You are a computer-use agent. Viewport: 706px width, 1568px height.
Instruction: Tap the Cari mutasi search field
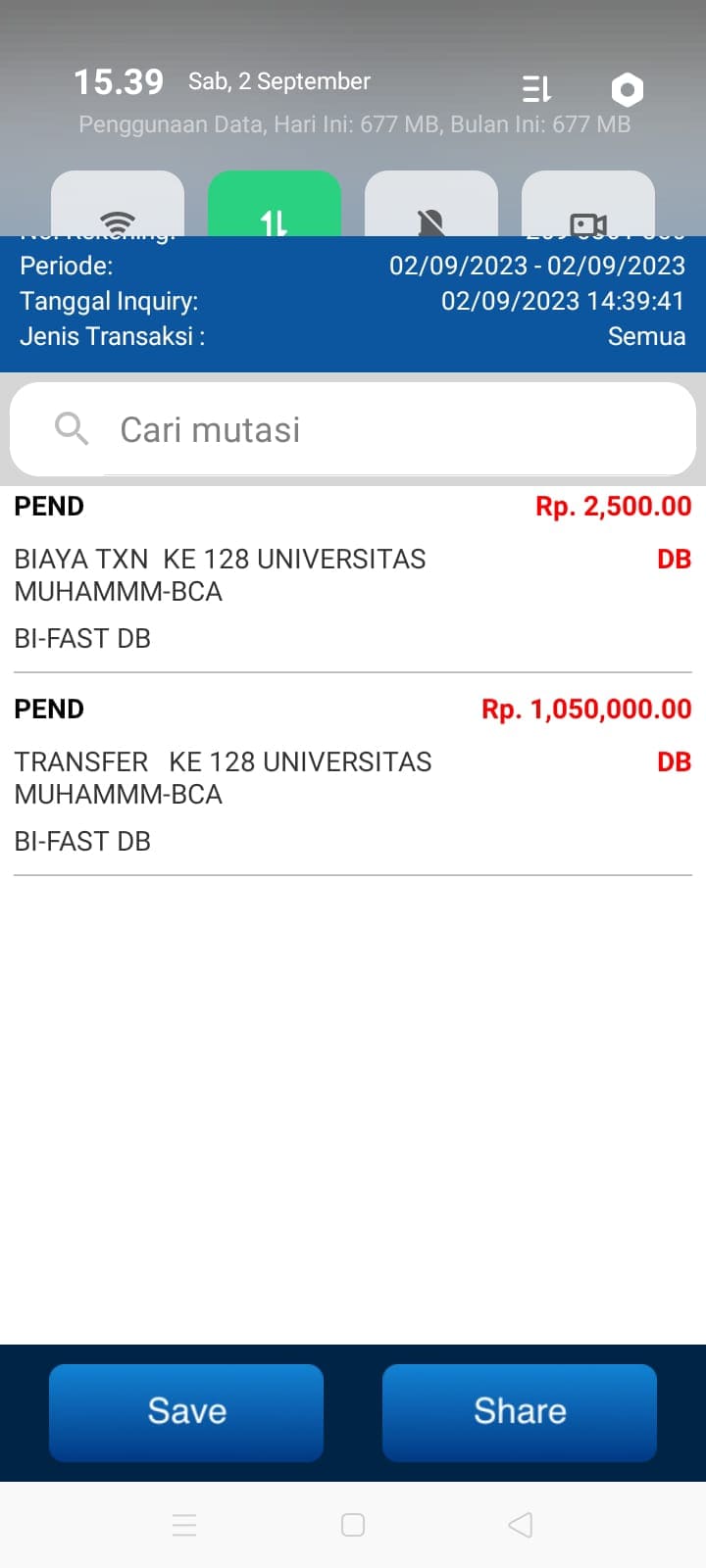pyautogui.click(x=353, y=429)
